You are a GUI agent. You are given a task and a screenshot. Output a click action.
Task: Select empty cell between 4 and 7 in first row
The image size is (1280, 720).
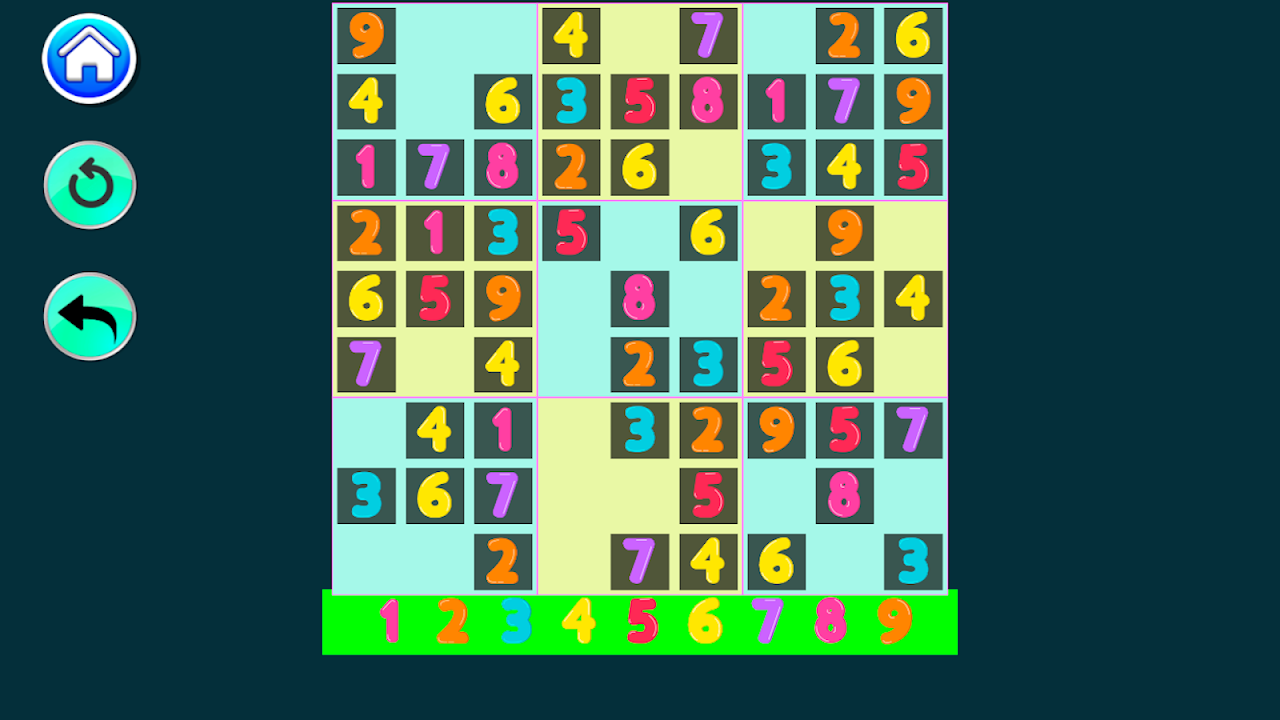640,36
